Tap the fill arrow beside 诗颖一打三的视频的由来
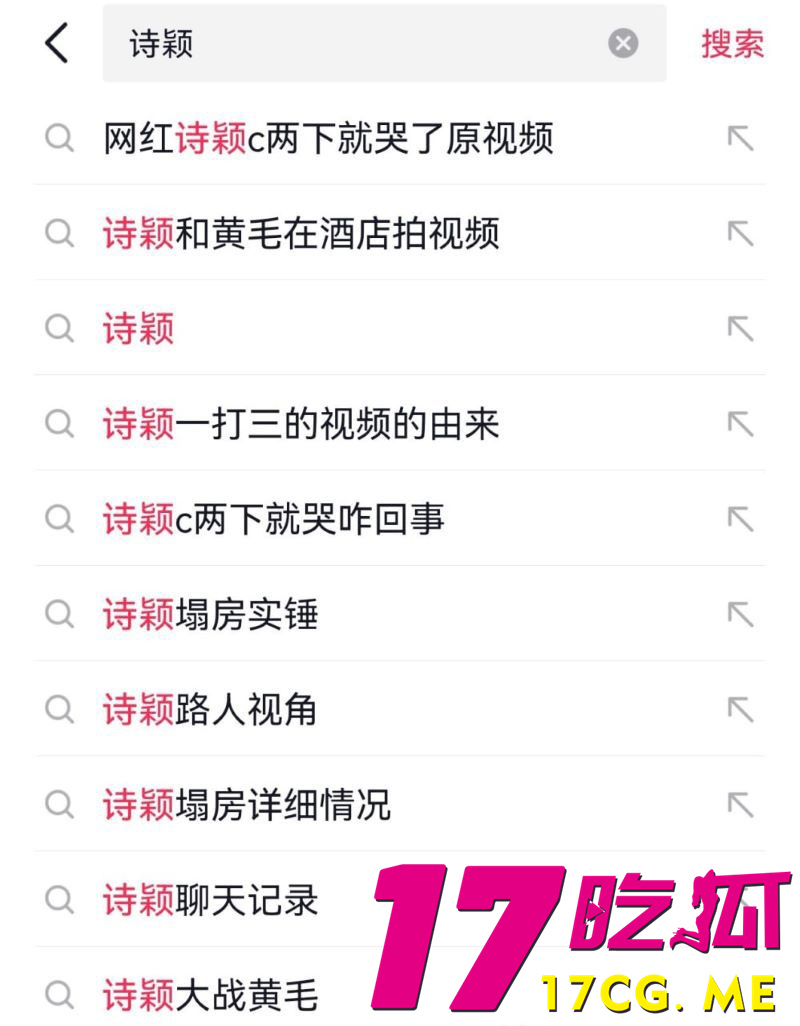The width and height of the screenshot is (800, 1026). point(740,424)
